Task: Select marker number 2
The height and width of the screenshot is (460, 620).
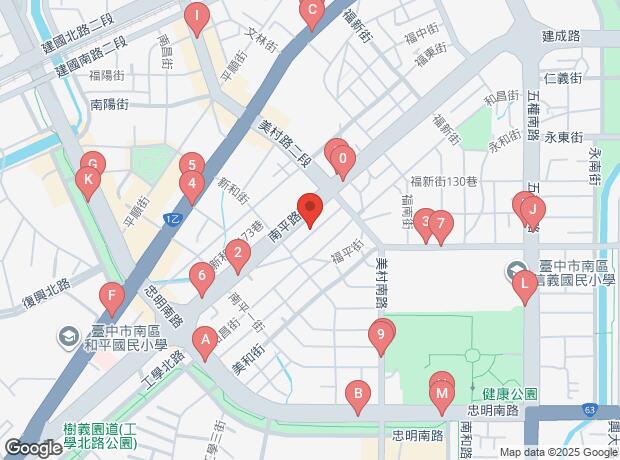Action: 237,253
